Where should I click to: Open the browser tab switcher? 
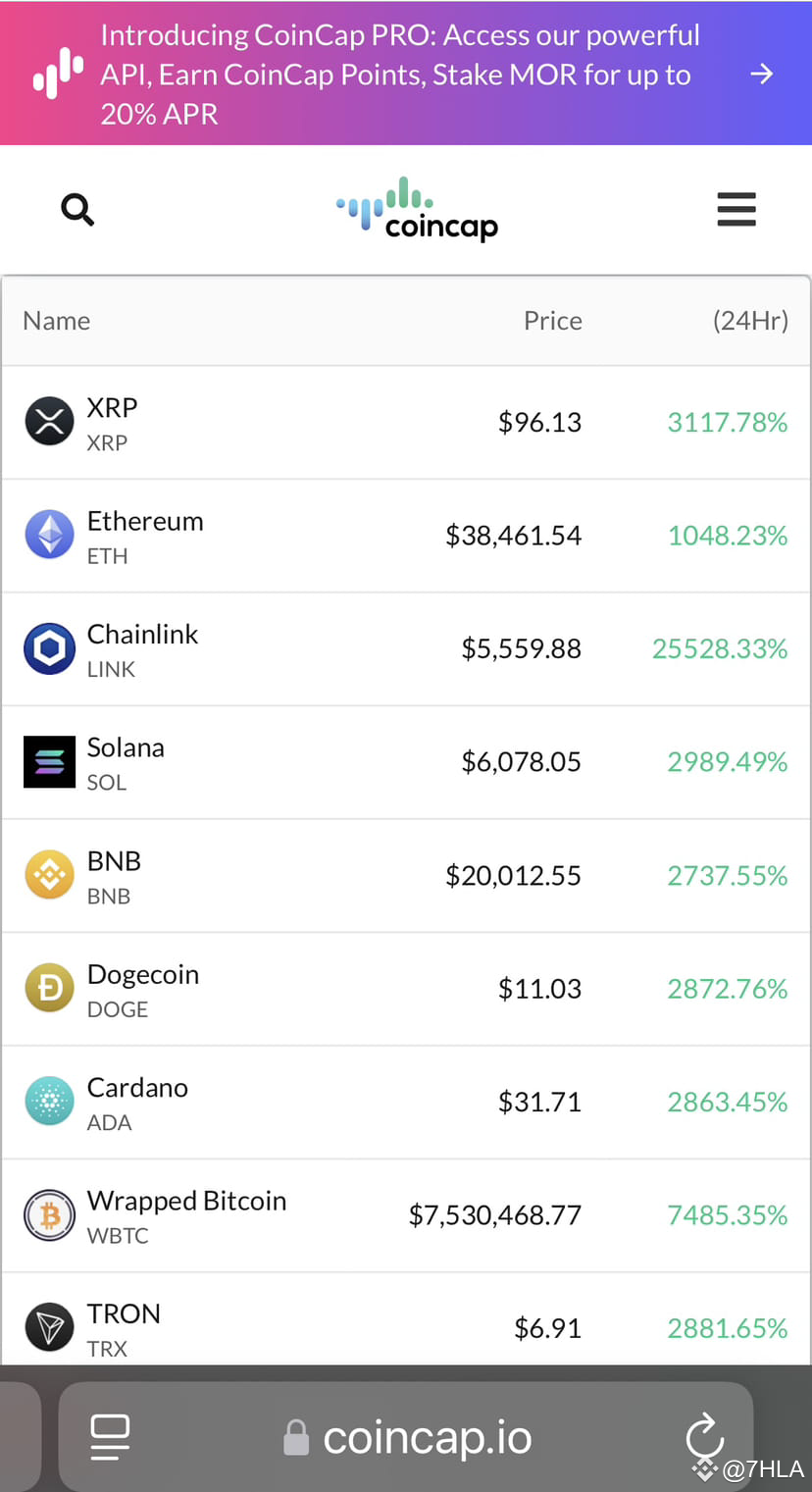click(110, 1436)
